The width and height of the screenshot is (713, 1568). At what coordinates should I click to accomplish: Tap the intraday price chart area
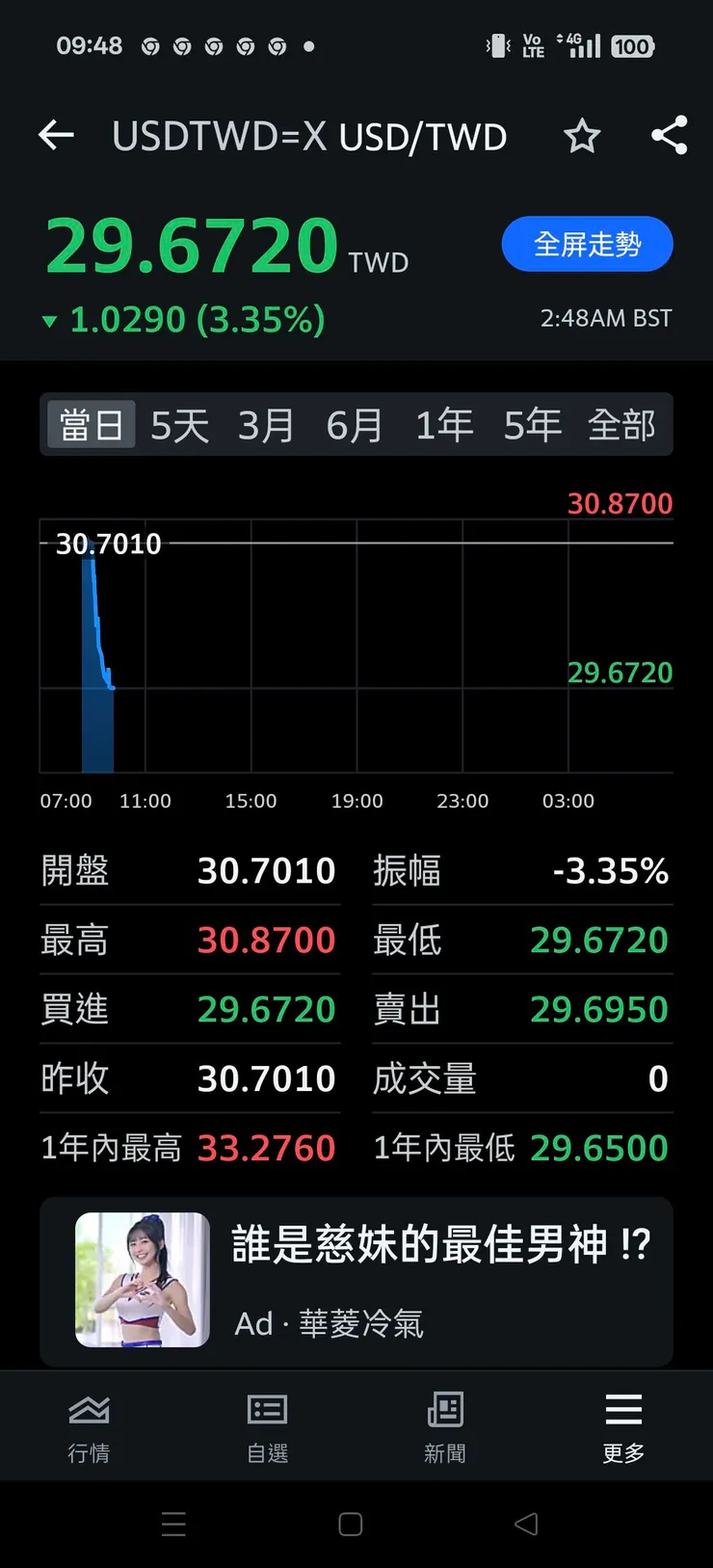pos(356,646)
